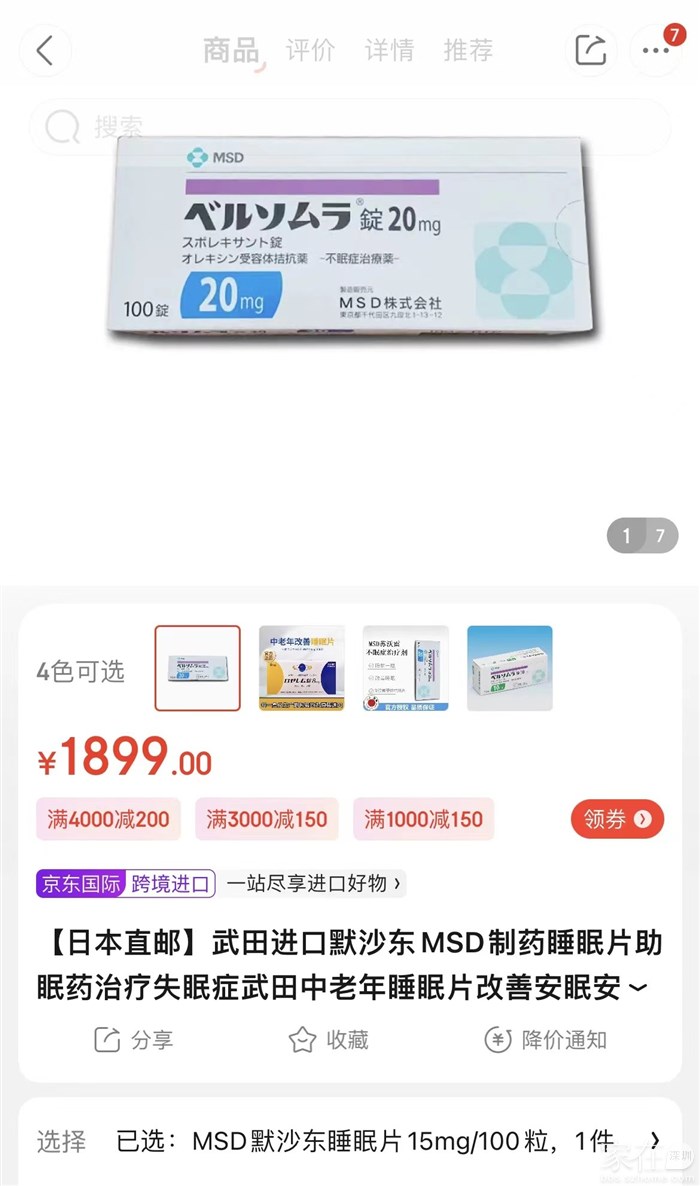This screenshot has width=700, height=1186.
Task: Tap the 满4000减200 coupon chip
Action: [x=108, y=819]
